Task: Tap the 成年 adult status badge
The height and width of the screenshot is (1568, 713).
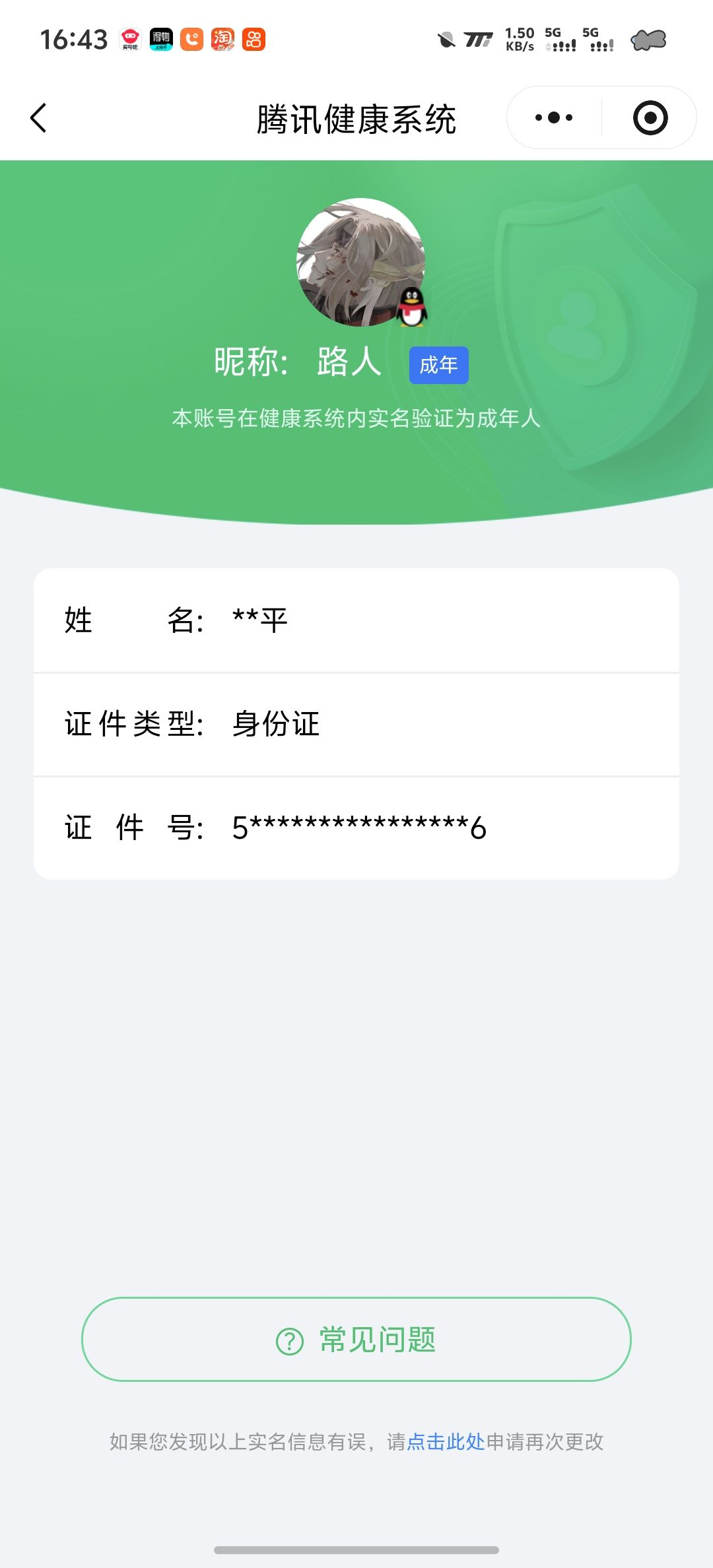Action: tap(439, 365)
